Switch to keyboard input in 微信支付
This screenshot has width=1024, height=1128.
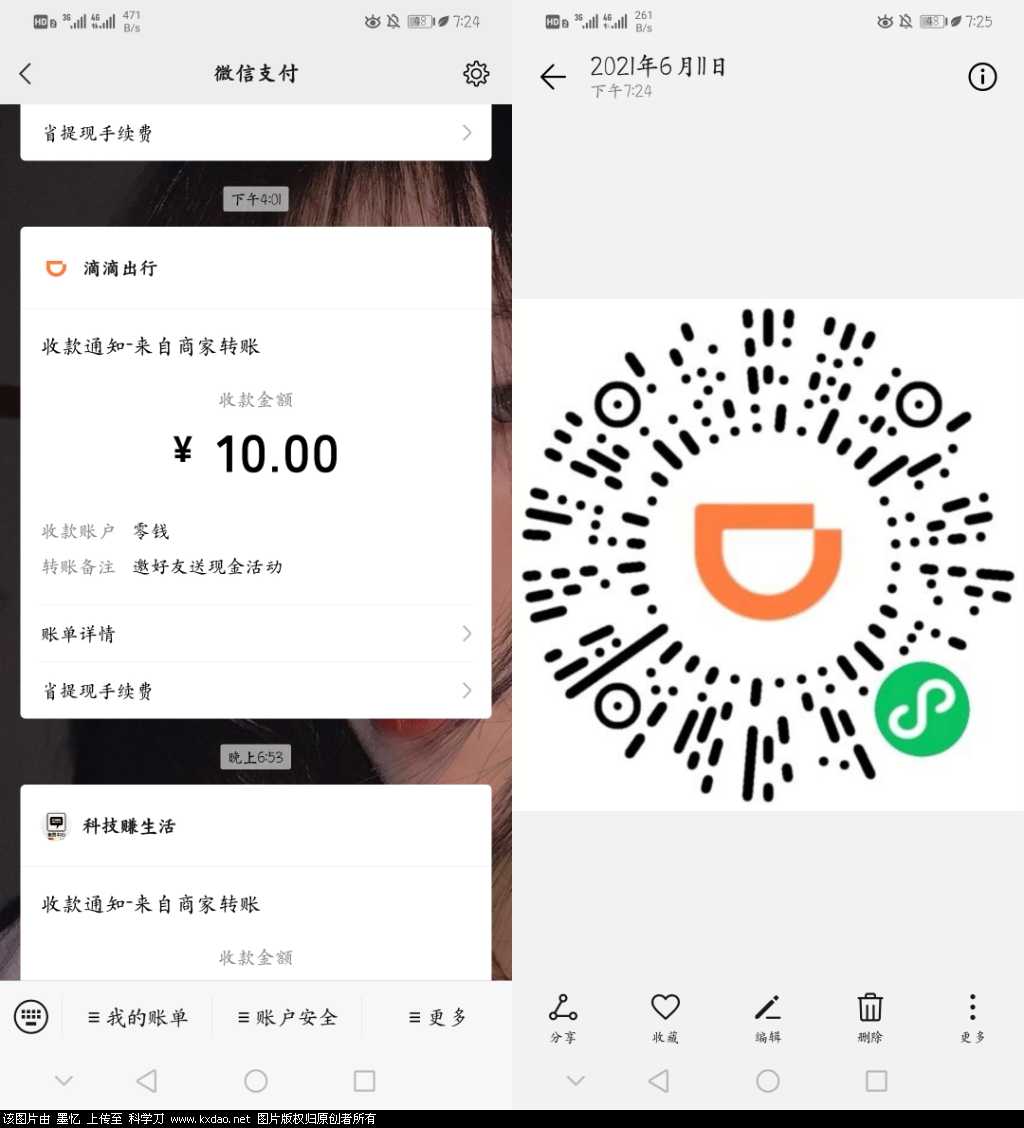click(x=31, y=1017)
